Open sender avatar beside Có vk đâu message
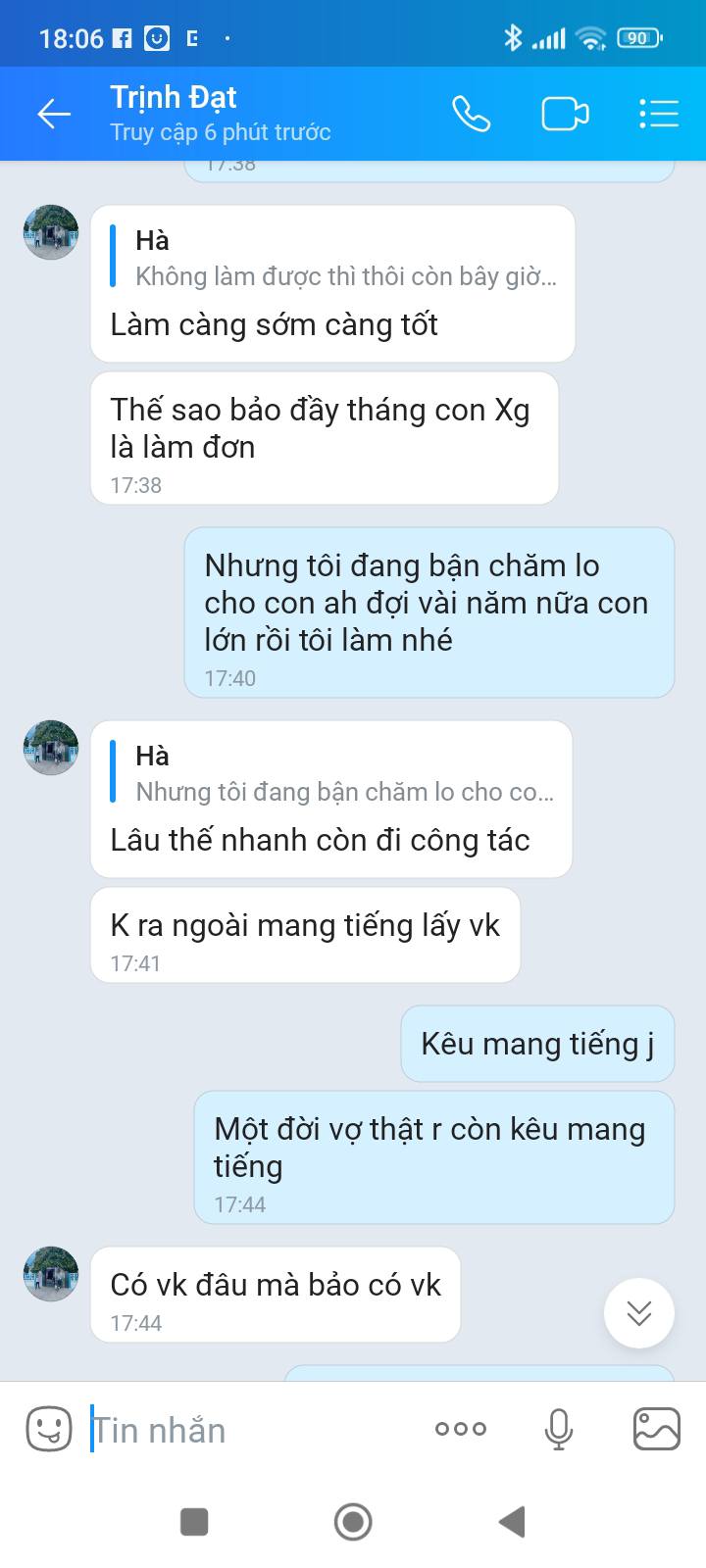This screenshot has height=1568, width=706. [x=51, y=1274]
